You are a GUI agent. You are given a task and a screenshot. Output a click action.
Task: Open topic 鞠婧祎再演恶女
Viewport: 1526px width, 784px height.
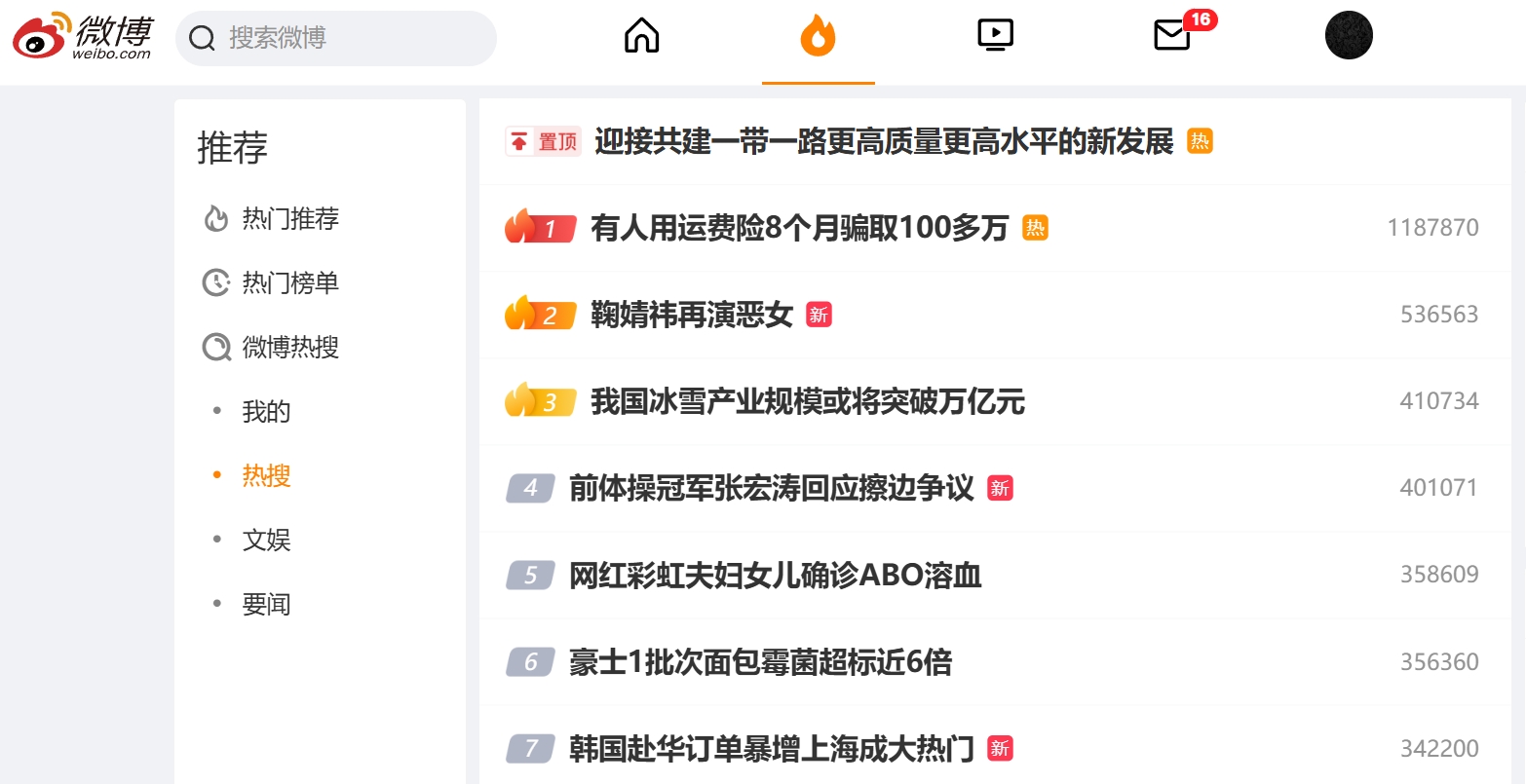692,316
